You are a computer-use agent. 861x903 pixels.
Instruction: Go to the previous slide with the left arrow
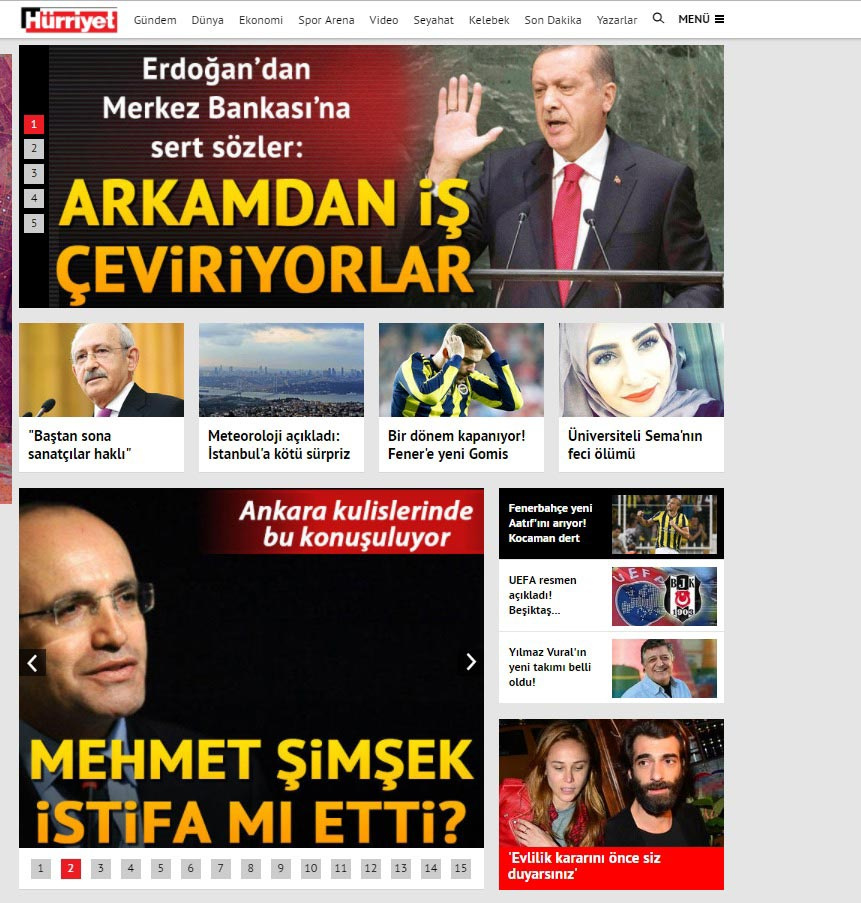point(33,661)
